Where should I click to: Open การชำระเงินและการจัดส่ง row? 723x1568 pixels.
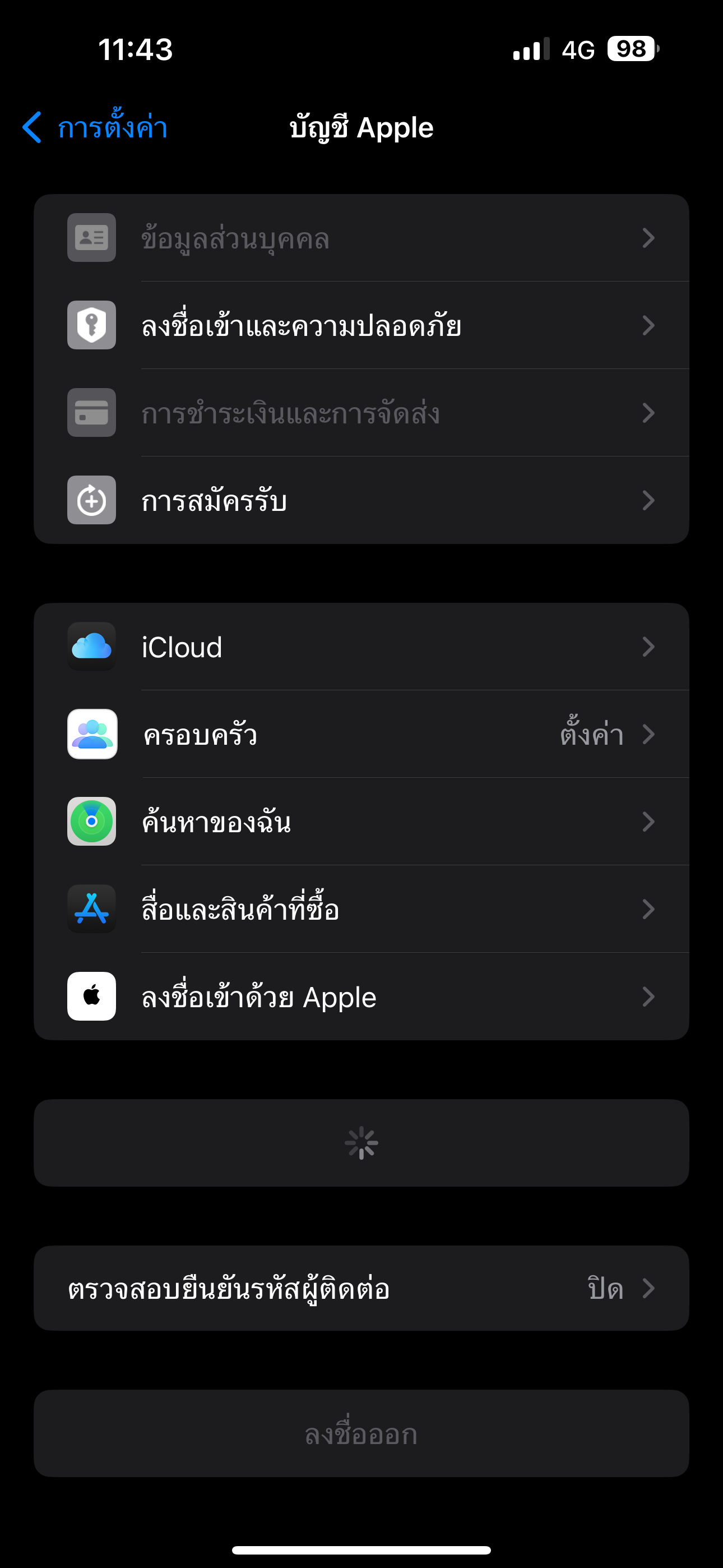tap(361, 413)
